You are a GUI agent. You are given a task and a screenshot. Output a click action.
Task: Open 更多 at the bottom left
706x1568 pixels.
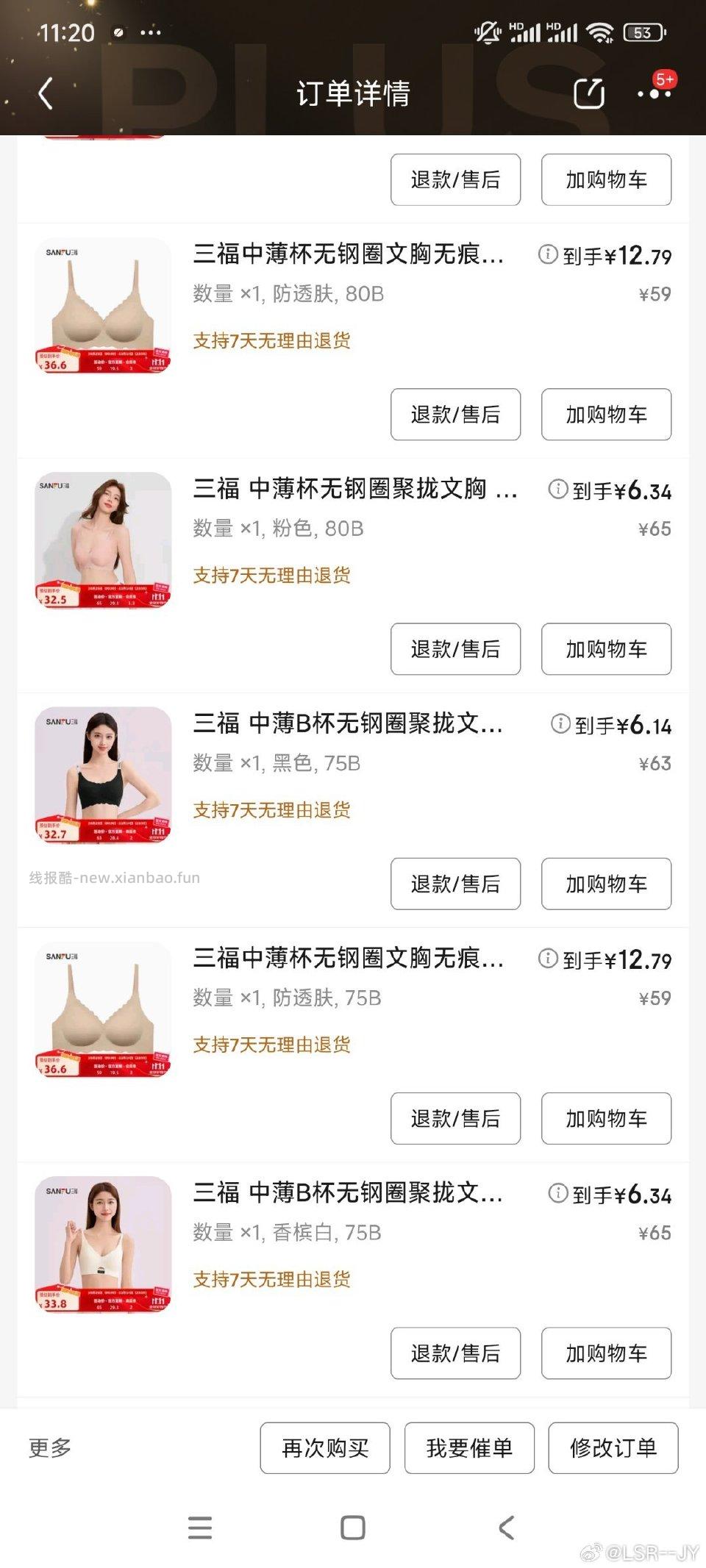point(49,1447)
